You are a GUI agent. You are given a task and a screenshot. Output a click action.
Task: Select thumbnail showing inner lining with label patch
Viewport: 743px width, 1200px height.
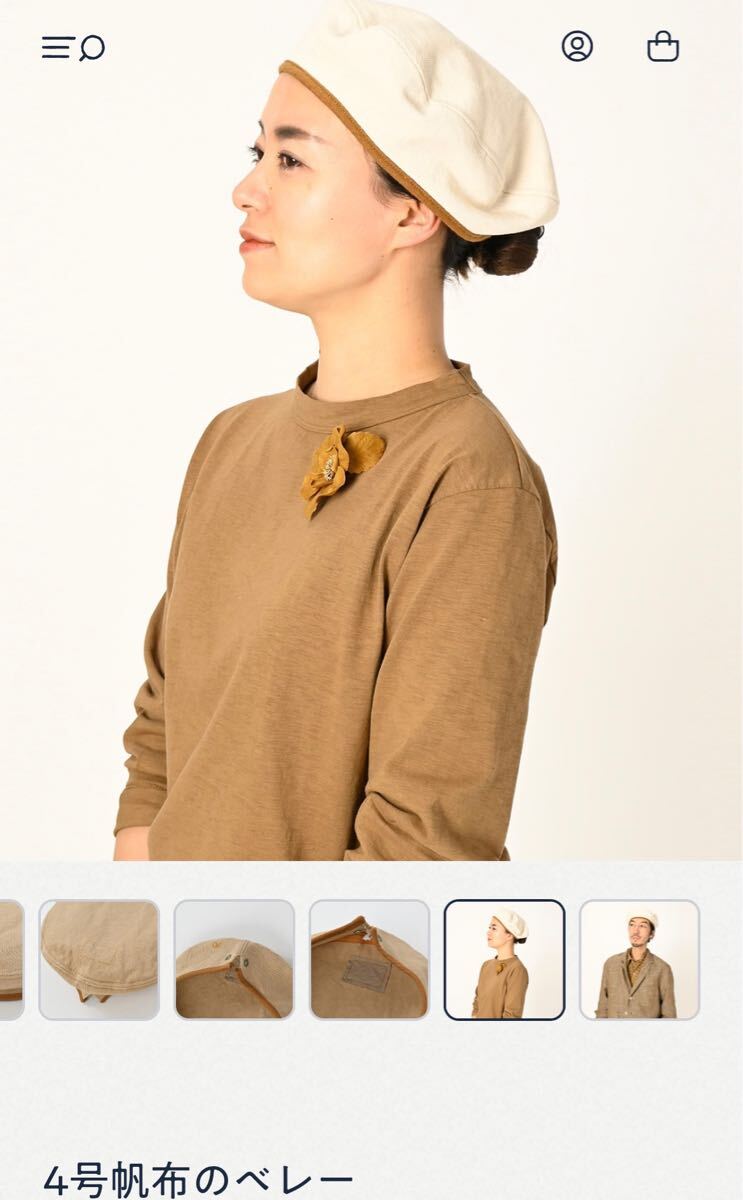369,959
